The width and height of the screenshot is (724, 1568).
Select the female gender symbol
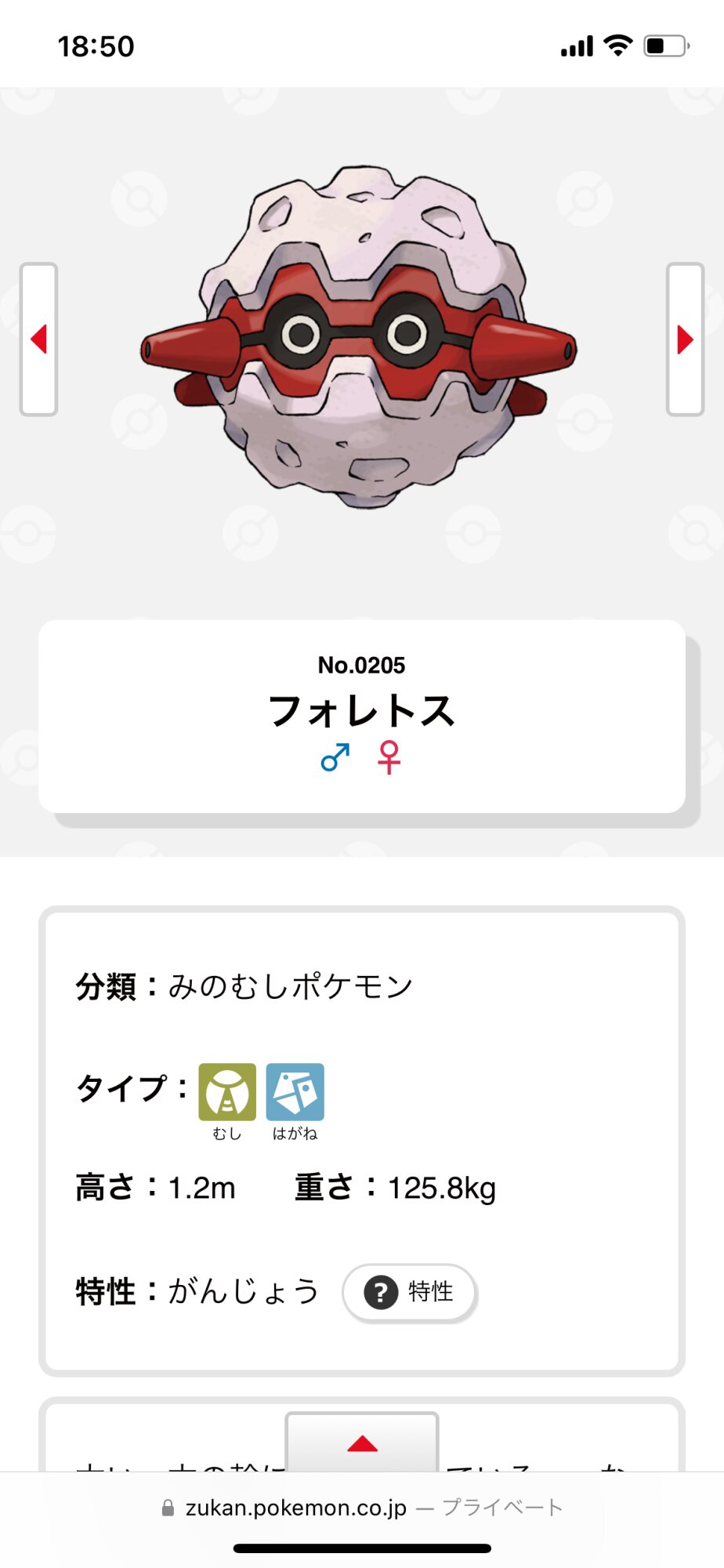coord(389,758)
